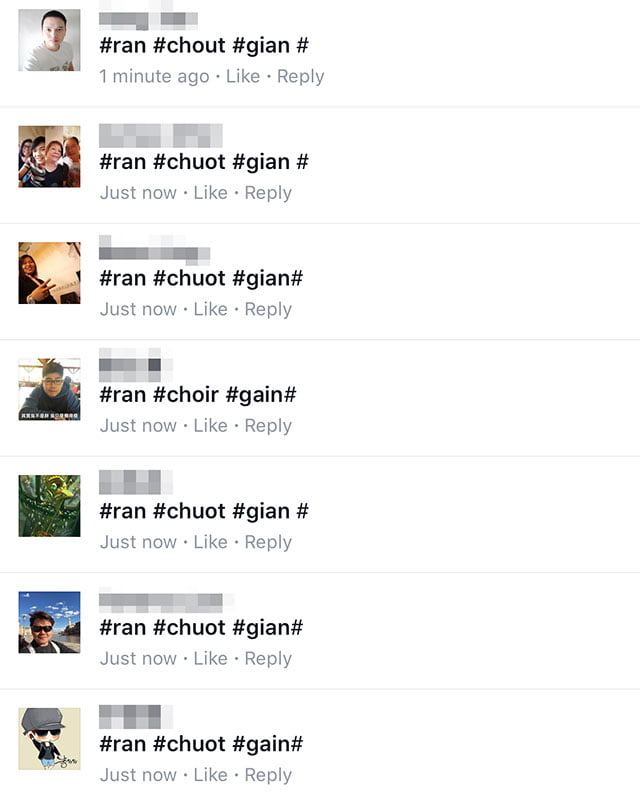Reply to the "#ran #choir #gain#" comment
Image resolution: width=640 pixels, height=795 pixels.
pos(268,425)
